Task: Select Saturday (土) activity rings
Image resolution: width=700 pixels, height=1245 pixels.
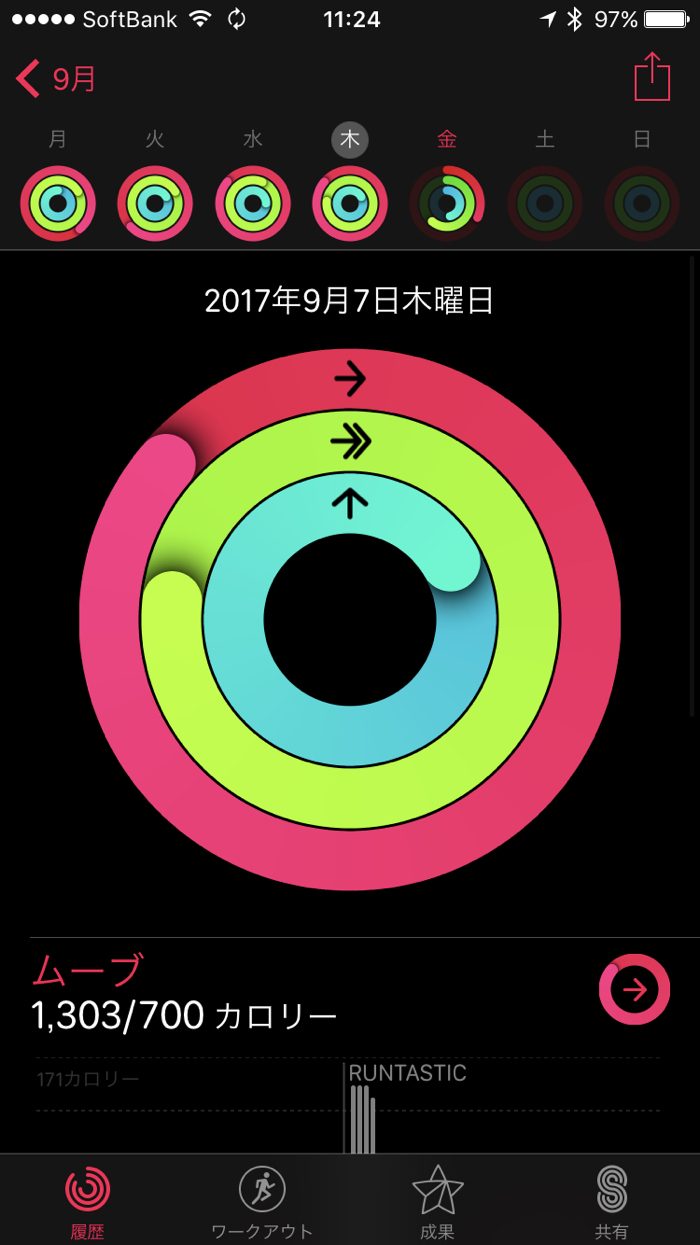Action: (x=545, y=203)
